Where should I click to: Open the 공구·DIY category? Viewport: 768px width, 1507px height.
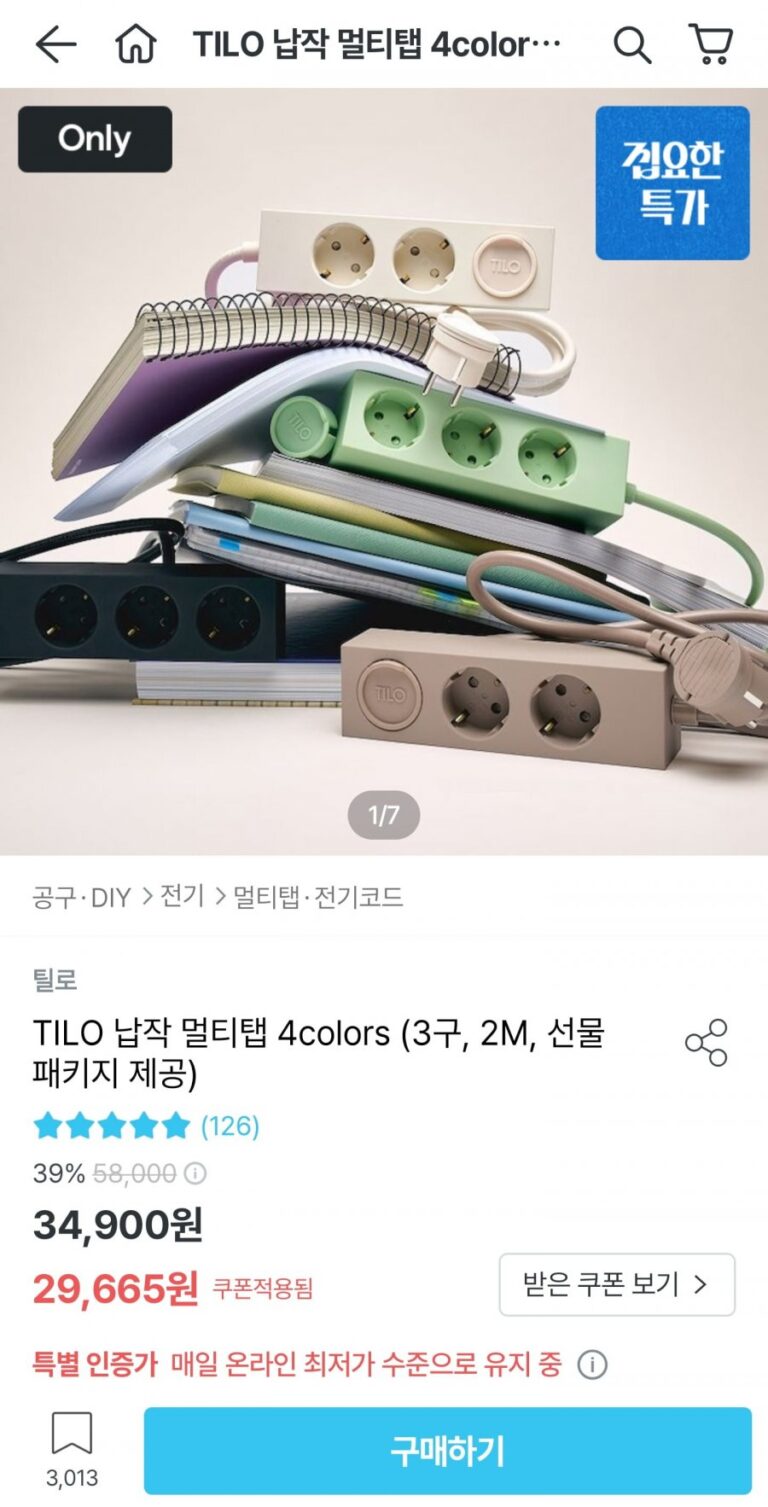(x=82, y=897)
